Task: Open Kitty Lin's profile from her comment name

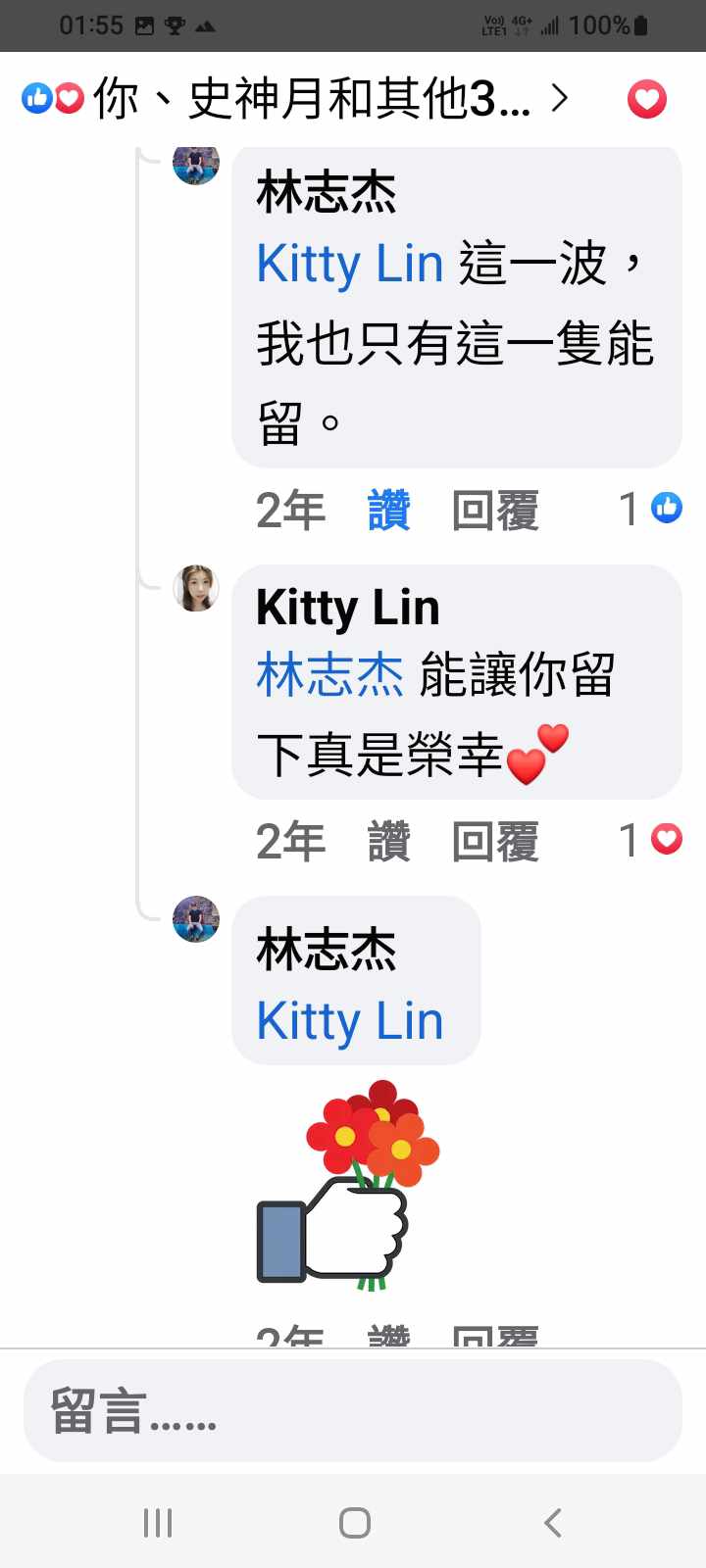Action: click(x=347, y=608)
